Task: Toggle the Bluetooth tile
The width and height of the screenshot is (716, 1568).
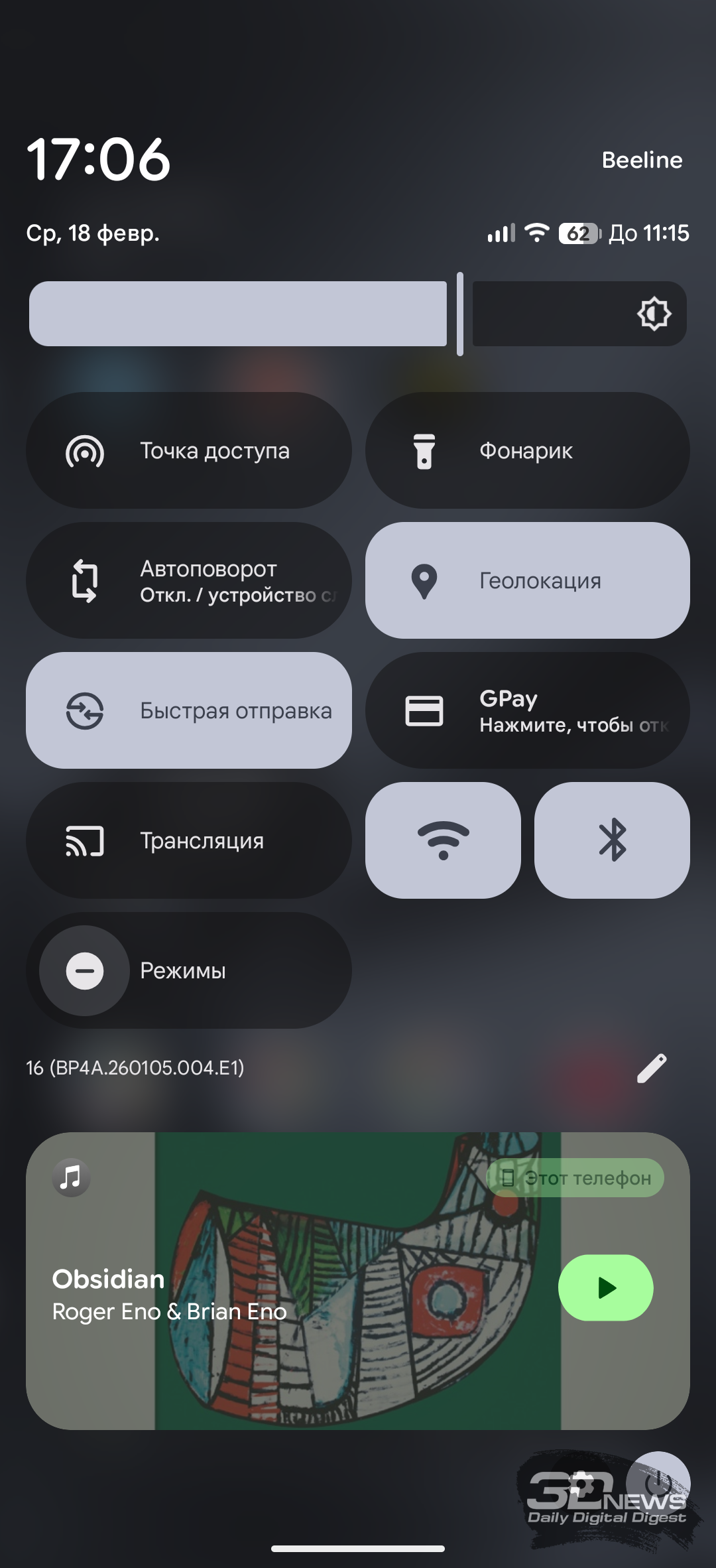Action: (x=612, y=840)
